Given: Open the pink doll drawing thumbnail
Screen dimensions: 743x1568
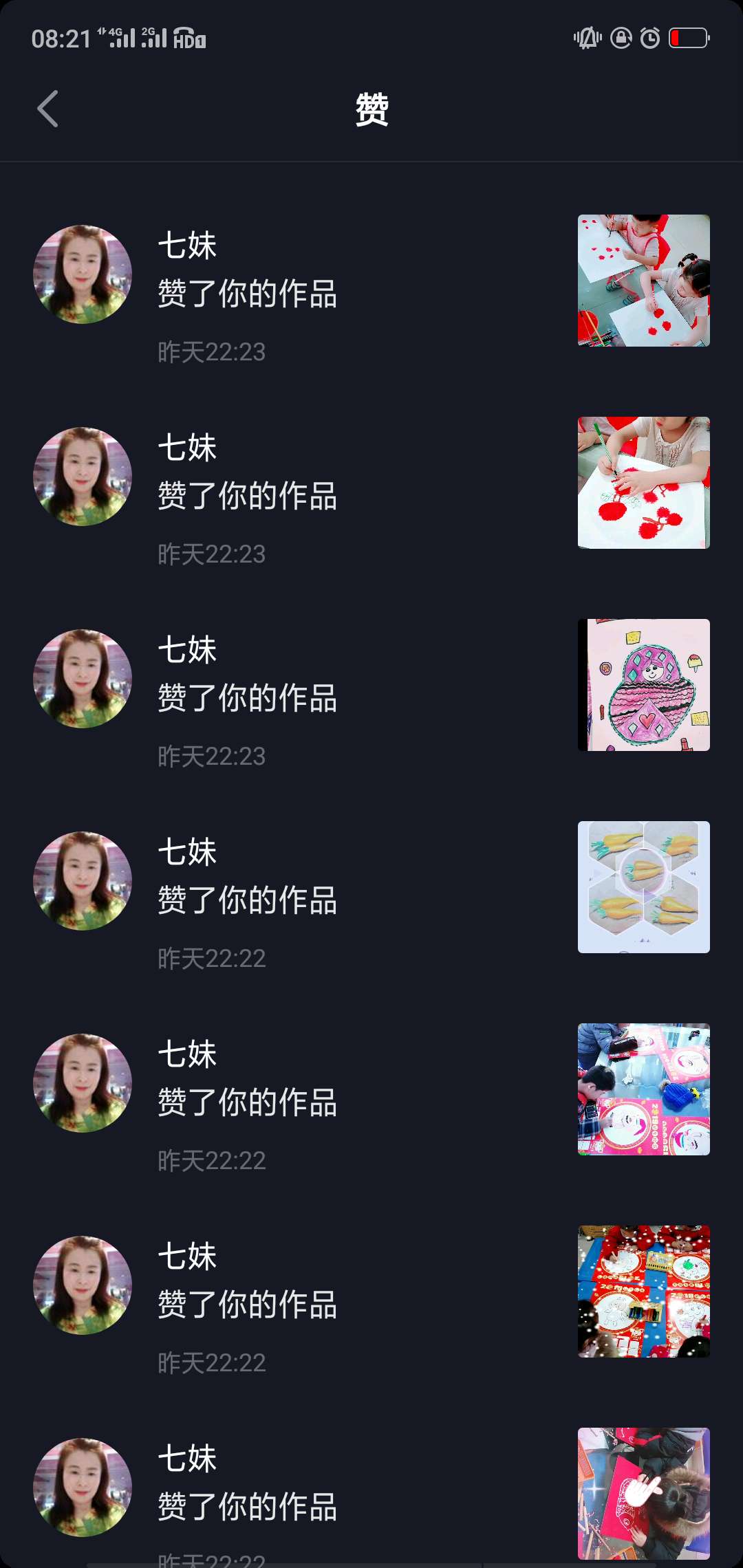Looking at the screenshot, I should click(x=644, y=685).
